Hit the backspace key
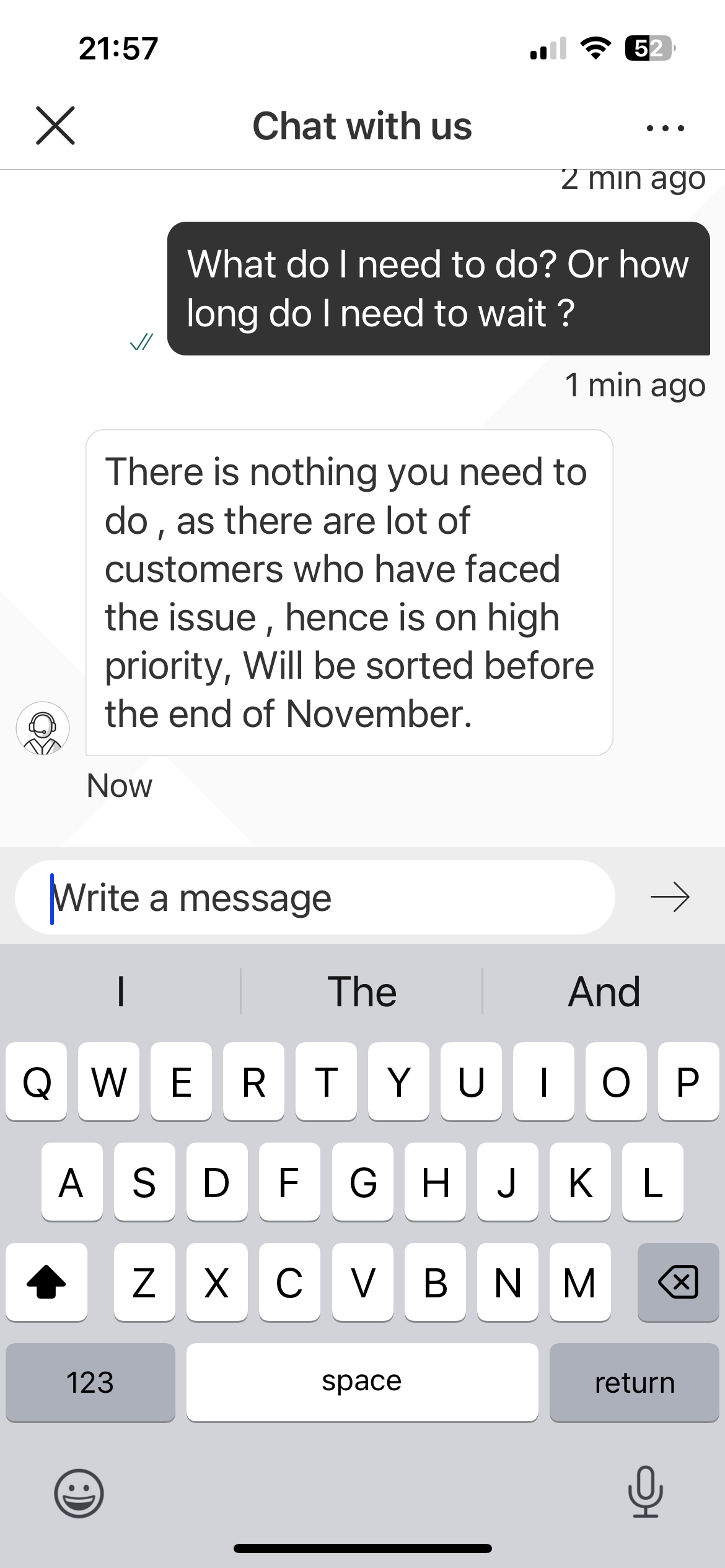725x1568 pixels. tap(678, 1282)
